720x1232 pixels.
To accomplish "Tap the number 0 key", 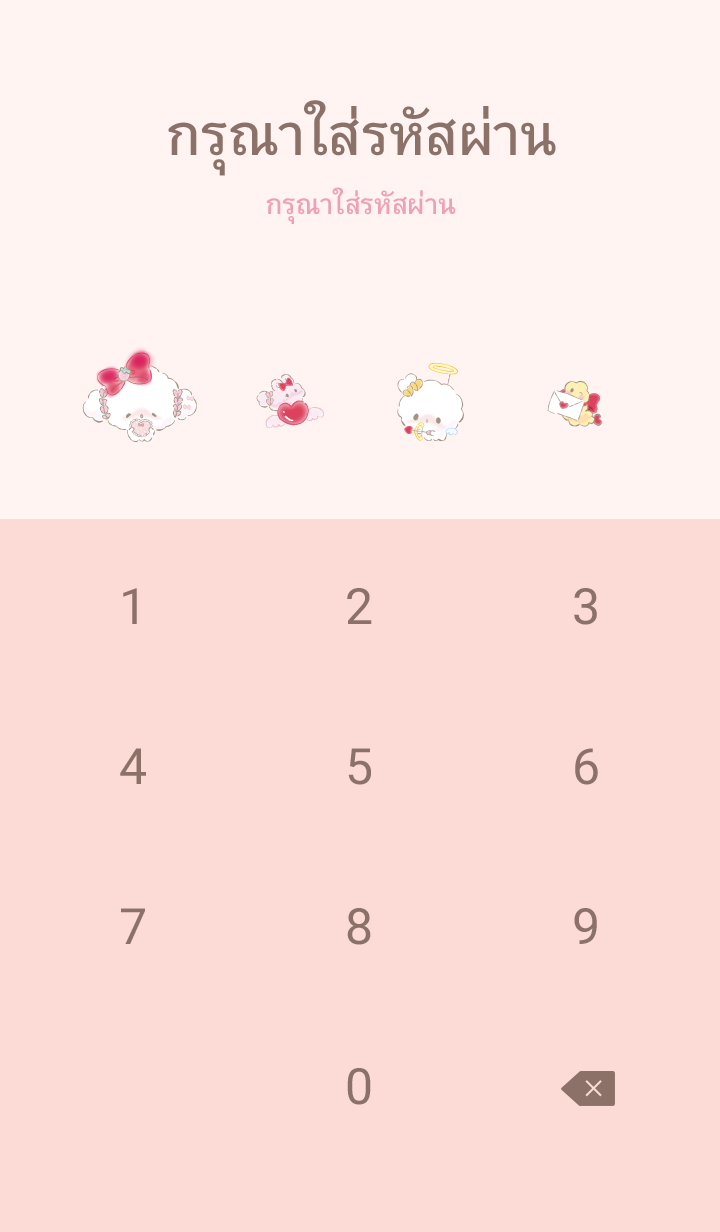I will click(x=359, y=1087).
